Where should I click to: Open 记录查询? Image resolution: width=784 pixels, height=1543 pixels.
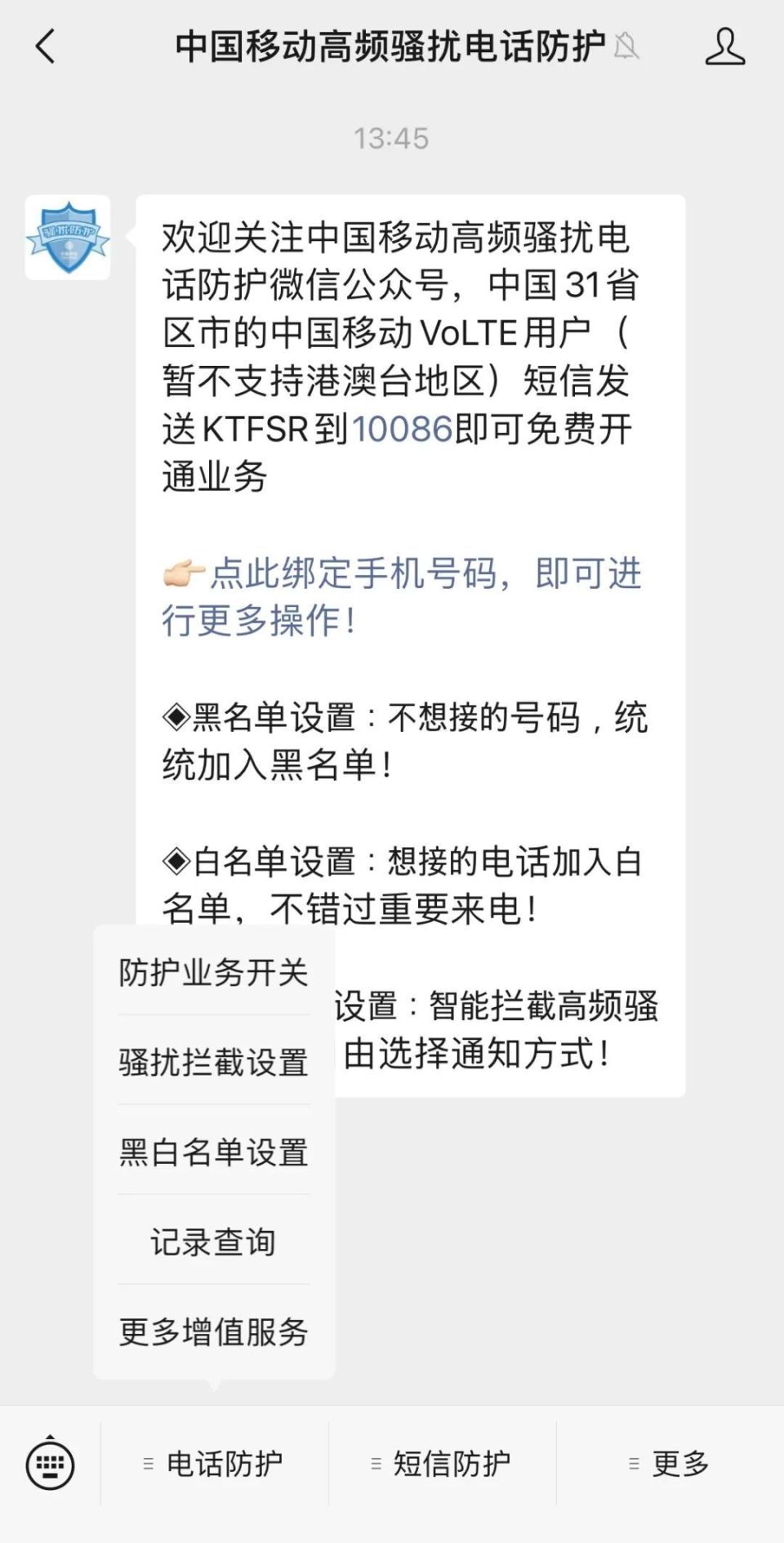[x=213, y=1242]
